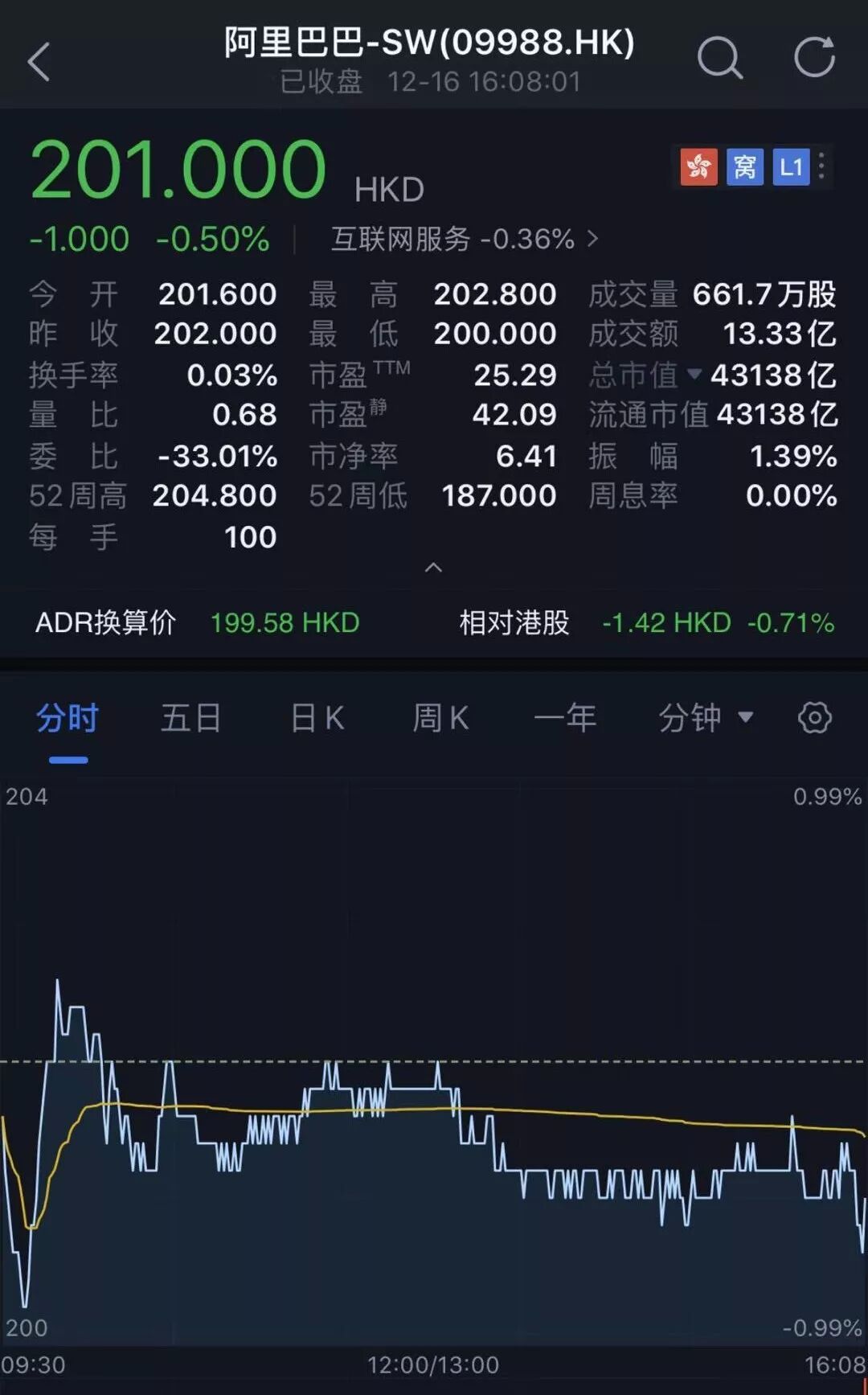868x1395 pixels.
Task: Select the 周K chart tab
Action: (440, 718)
